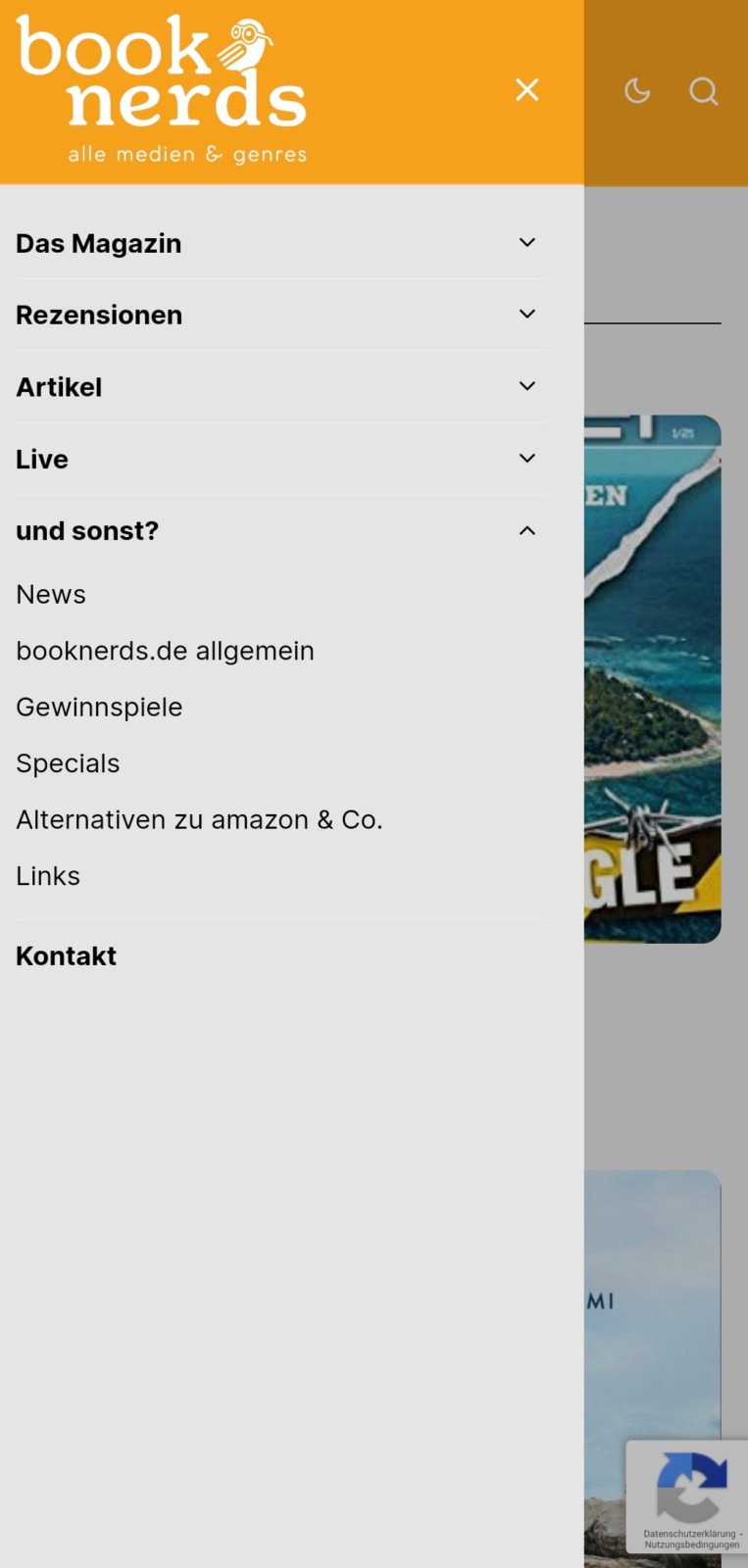Open the Kontakt page
The image size is (748, 1568).
point(67,956)
